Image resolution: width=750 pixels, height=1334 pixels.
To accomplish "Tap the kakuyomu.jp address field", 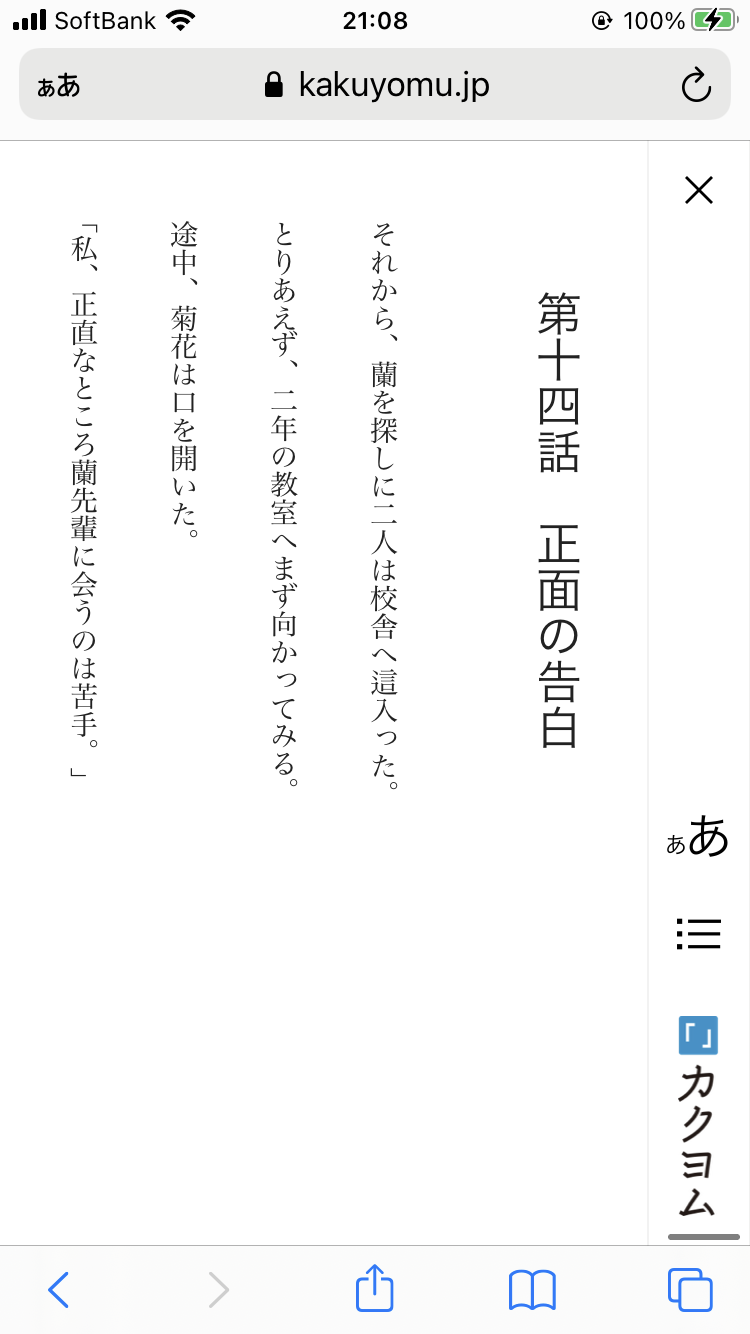I will tap(375, 85).
